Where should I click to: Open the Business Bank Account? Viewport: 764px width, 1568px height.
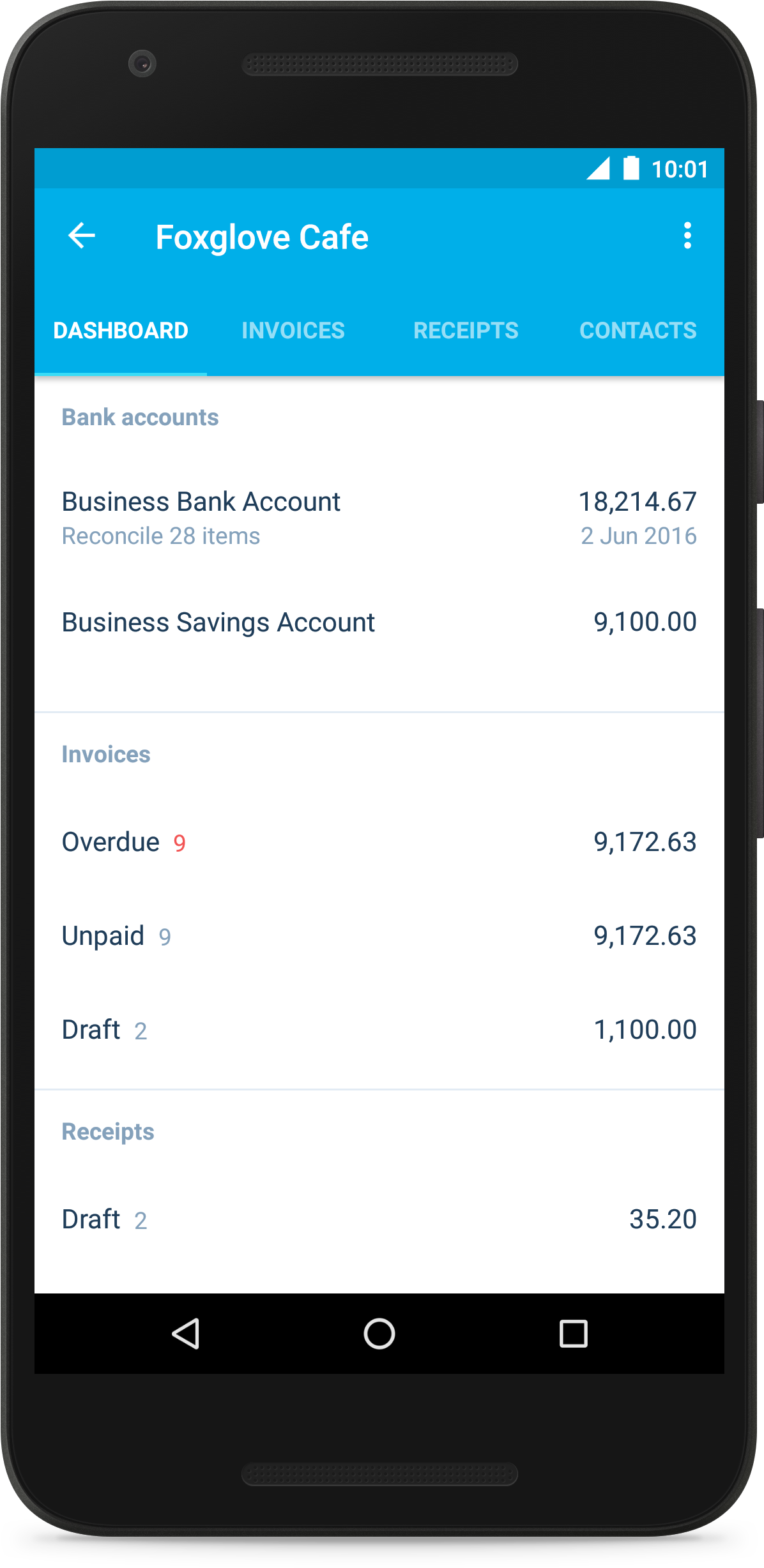click(379, 518)
